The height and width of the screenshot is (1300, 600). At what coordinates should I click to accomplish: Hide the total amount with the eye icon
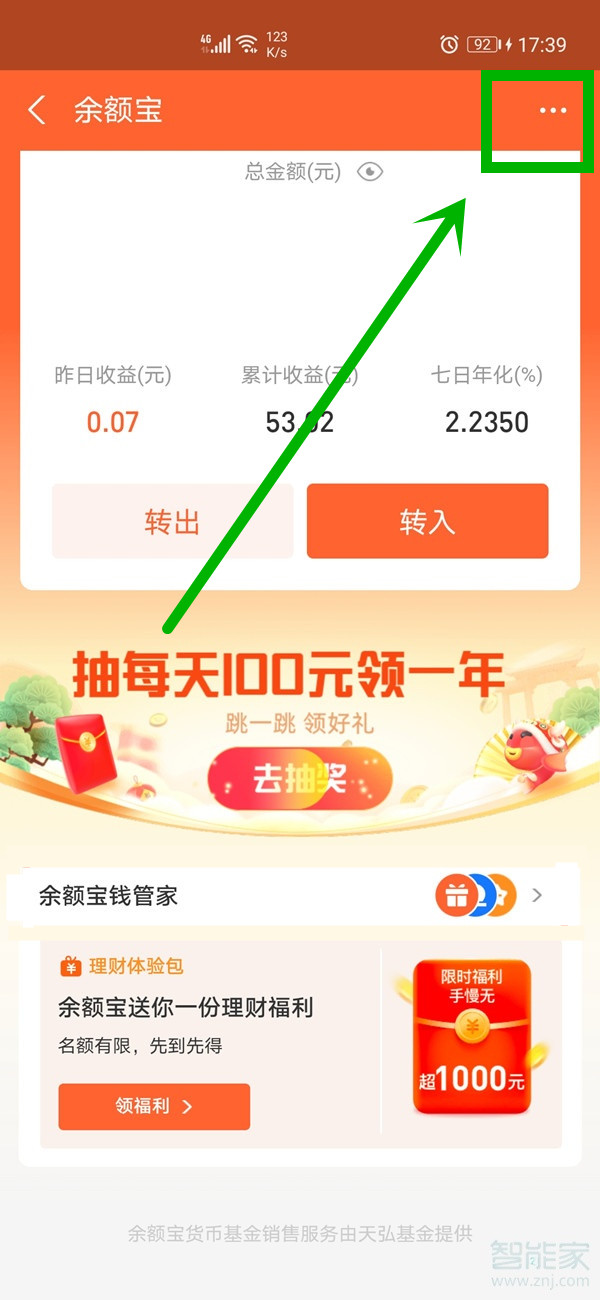370,172
